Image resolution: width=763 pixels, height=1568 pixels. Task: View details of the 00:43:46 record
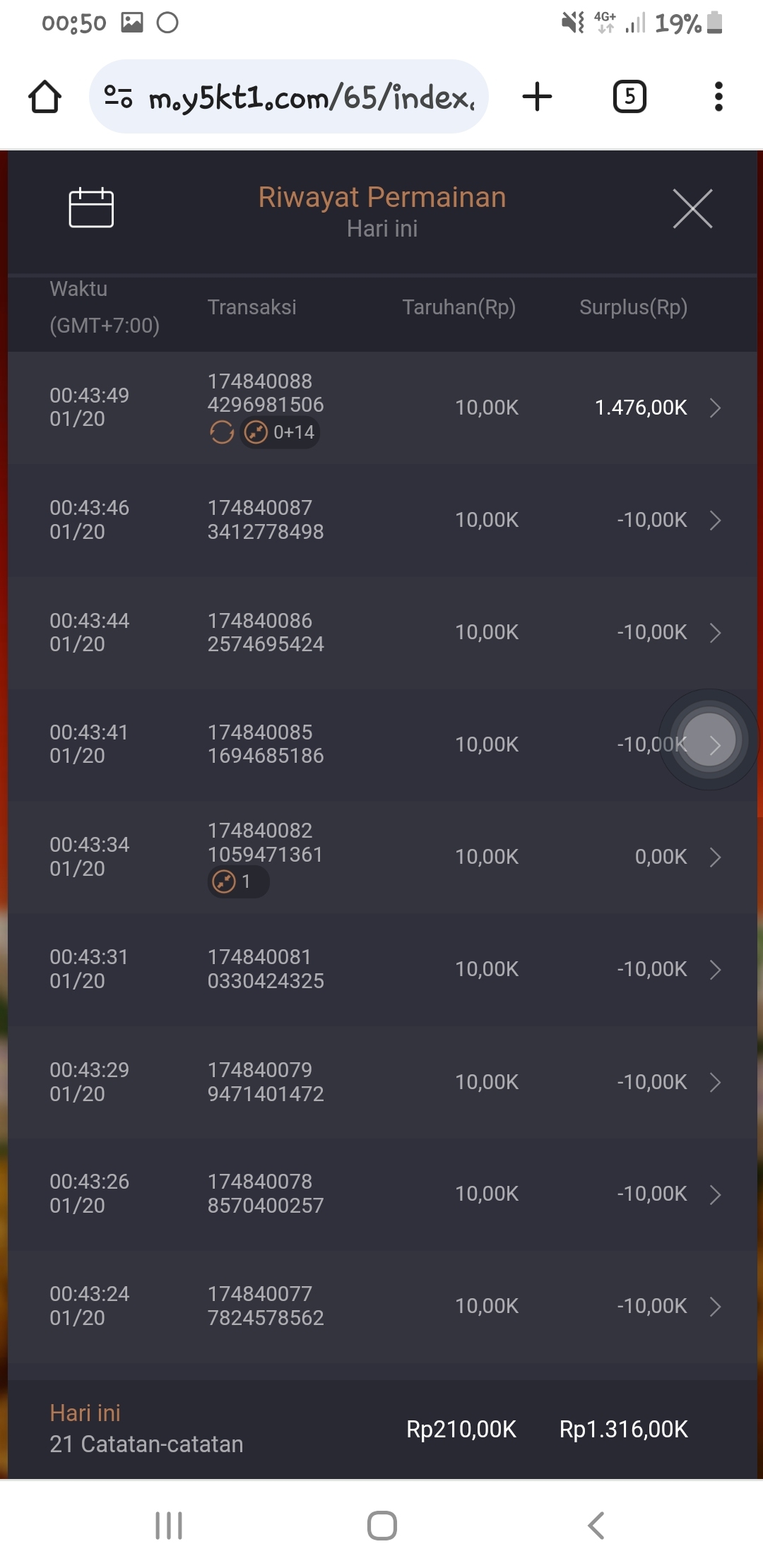pyautogui.click(x=714, y=521)
